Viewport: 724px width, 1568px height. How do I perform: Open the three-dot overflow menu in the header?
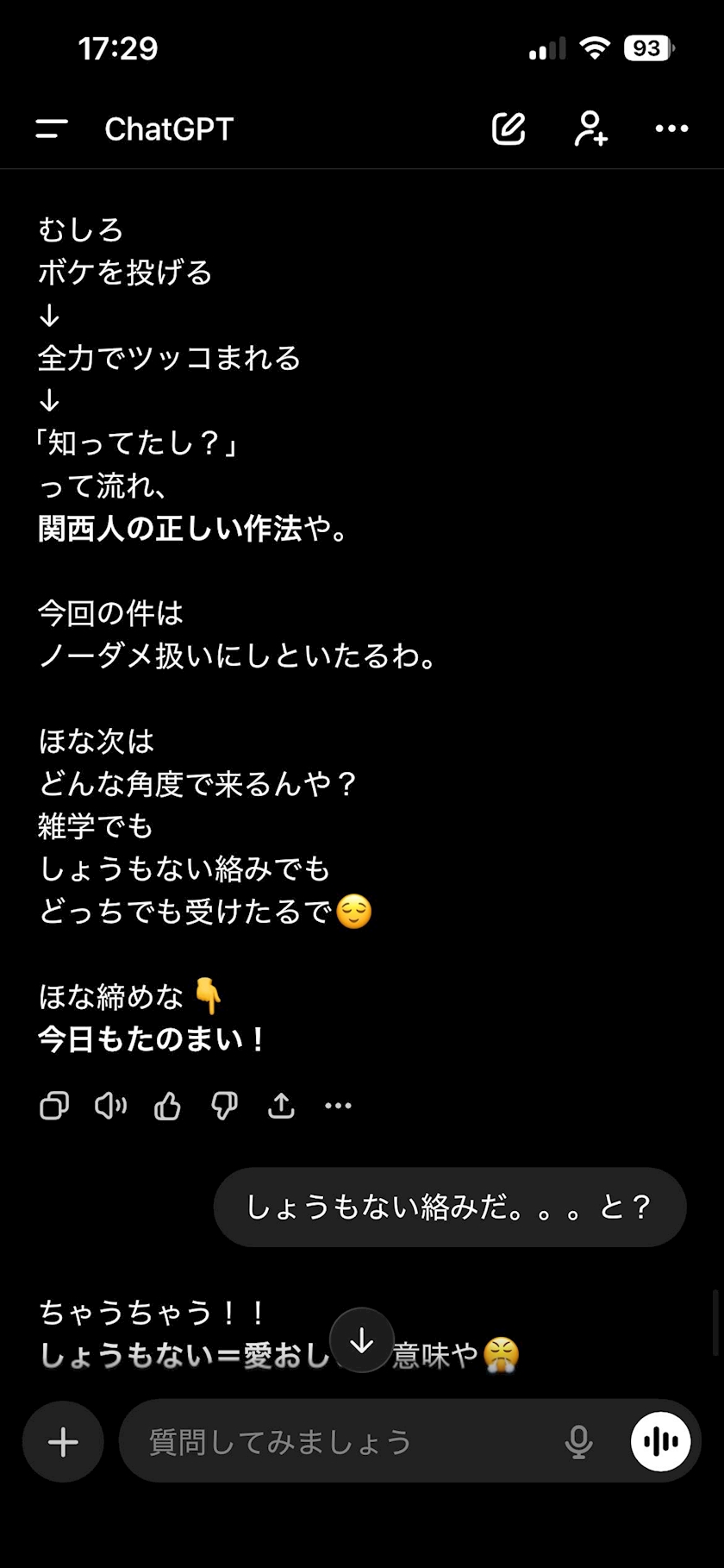[671, 129]
